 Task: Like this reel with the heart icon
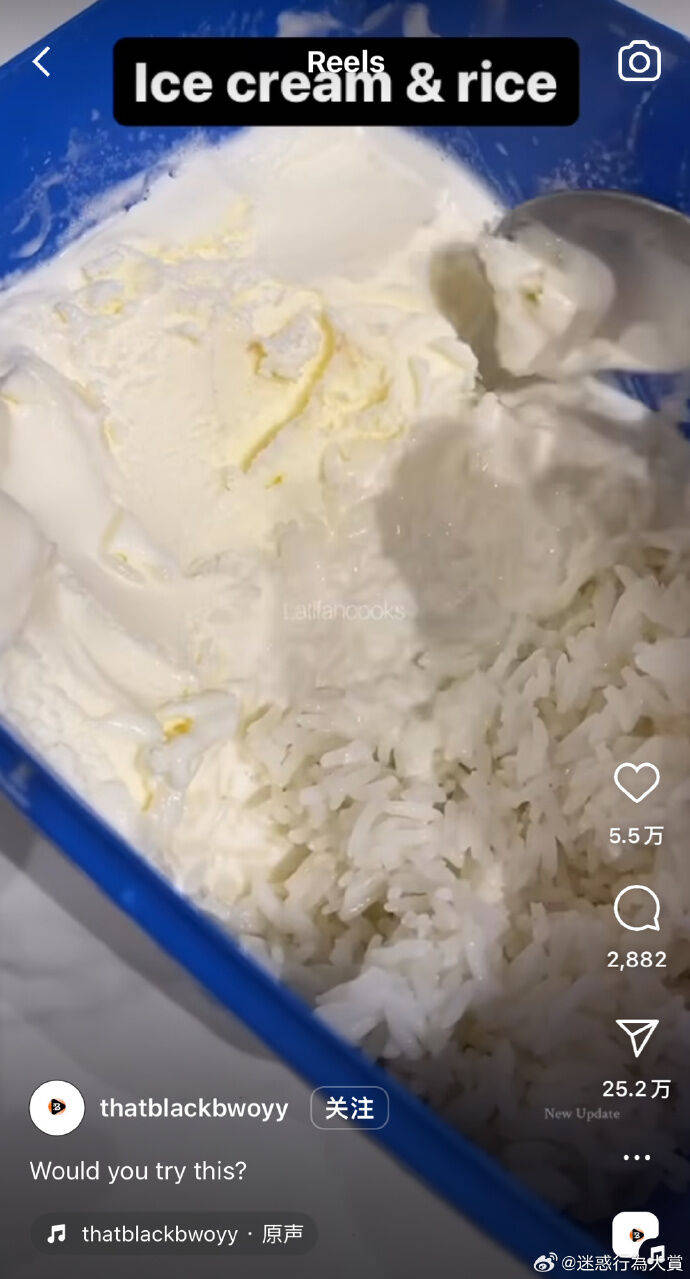click(636, 782)
